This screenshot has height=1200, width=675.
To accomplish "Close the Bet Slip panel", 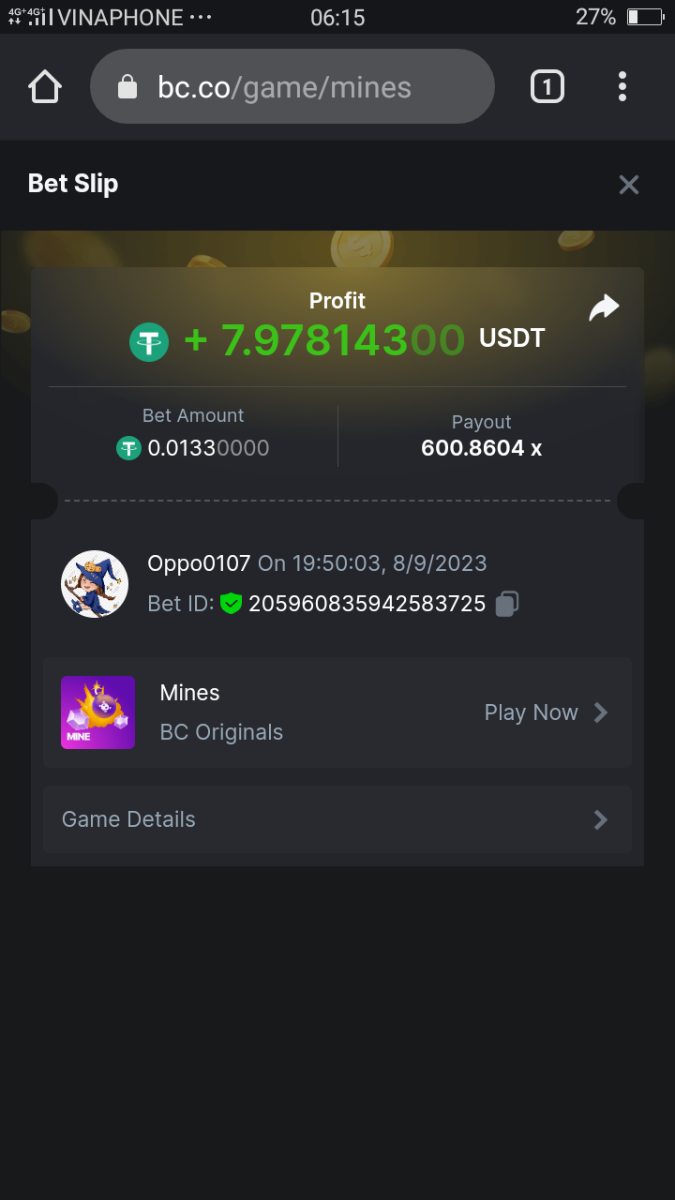I will [628, 184].
